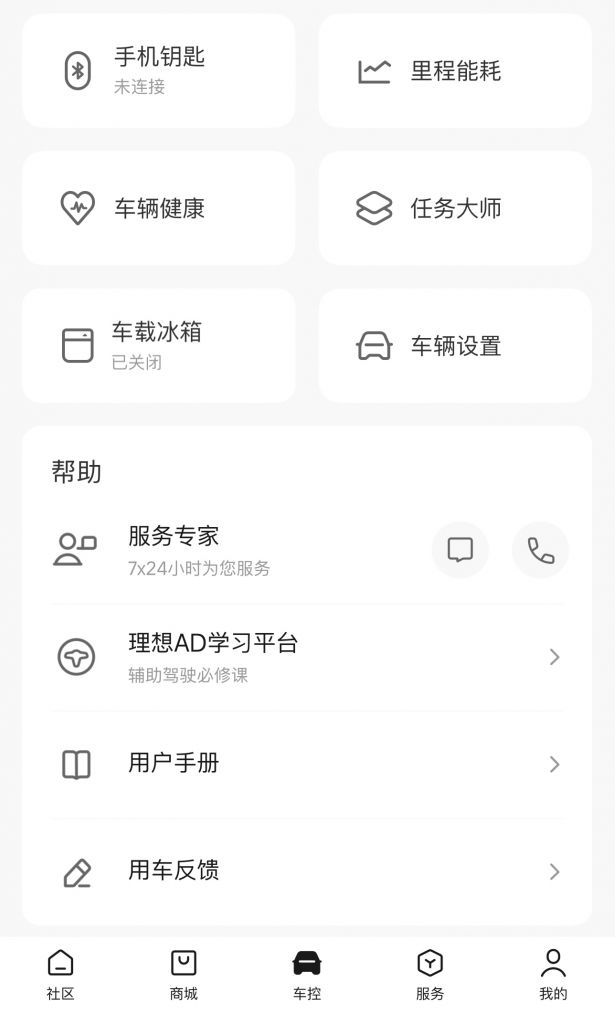
Task: Open the 手机钥匙 card
Action: pos(158,70)
